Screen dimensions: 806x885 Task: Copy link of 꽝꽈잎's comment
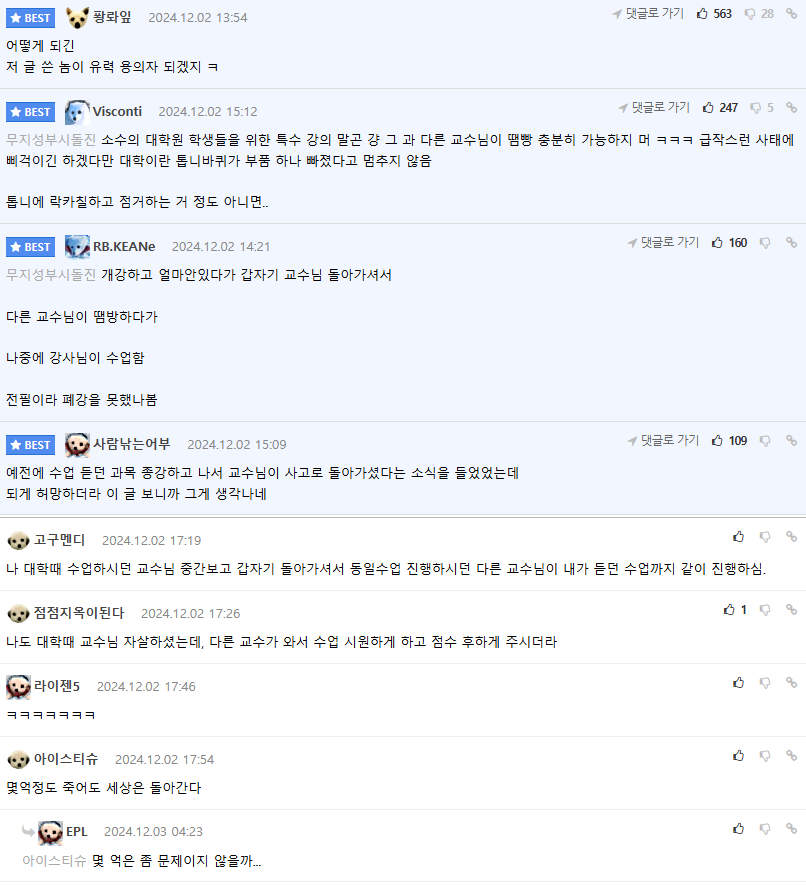click(792, 14)
